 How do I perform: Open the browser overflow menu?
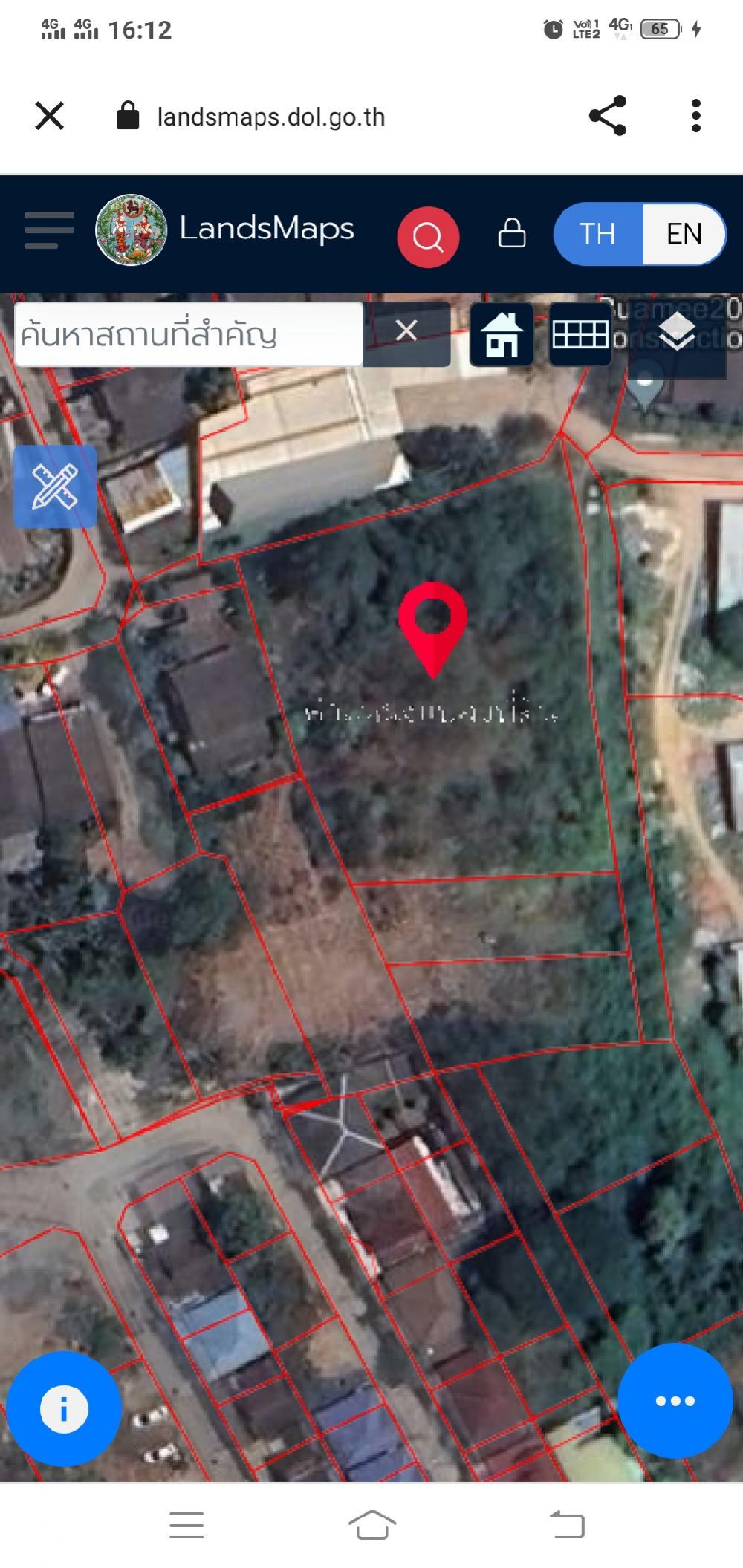pos(695,116)
